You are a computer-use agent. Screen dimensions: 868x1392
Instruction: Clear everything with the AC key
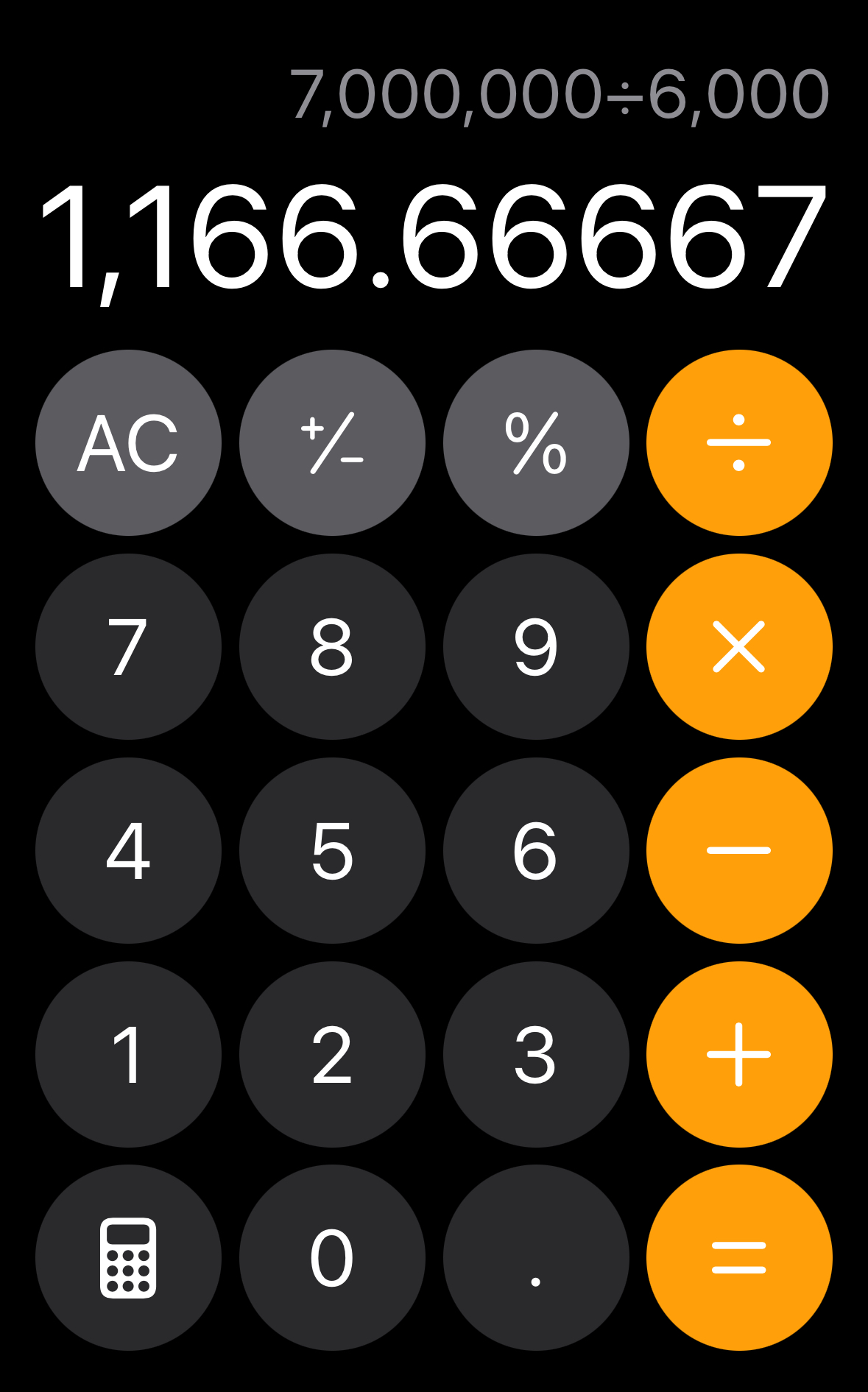coord(128,442)
